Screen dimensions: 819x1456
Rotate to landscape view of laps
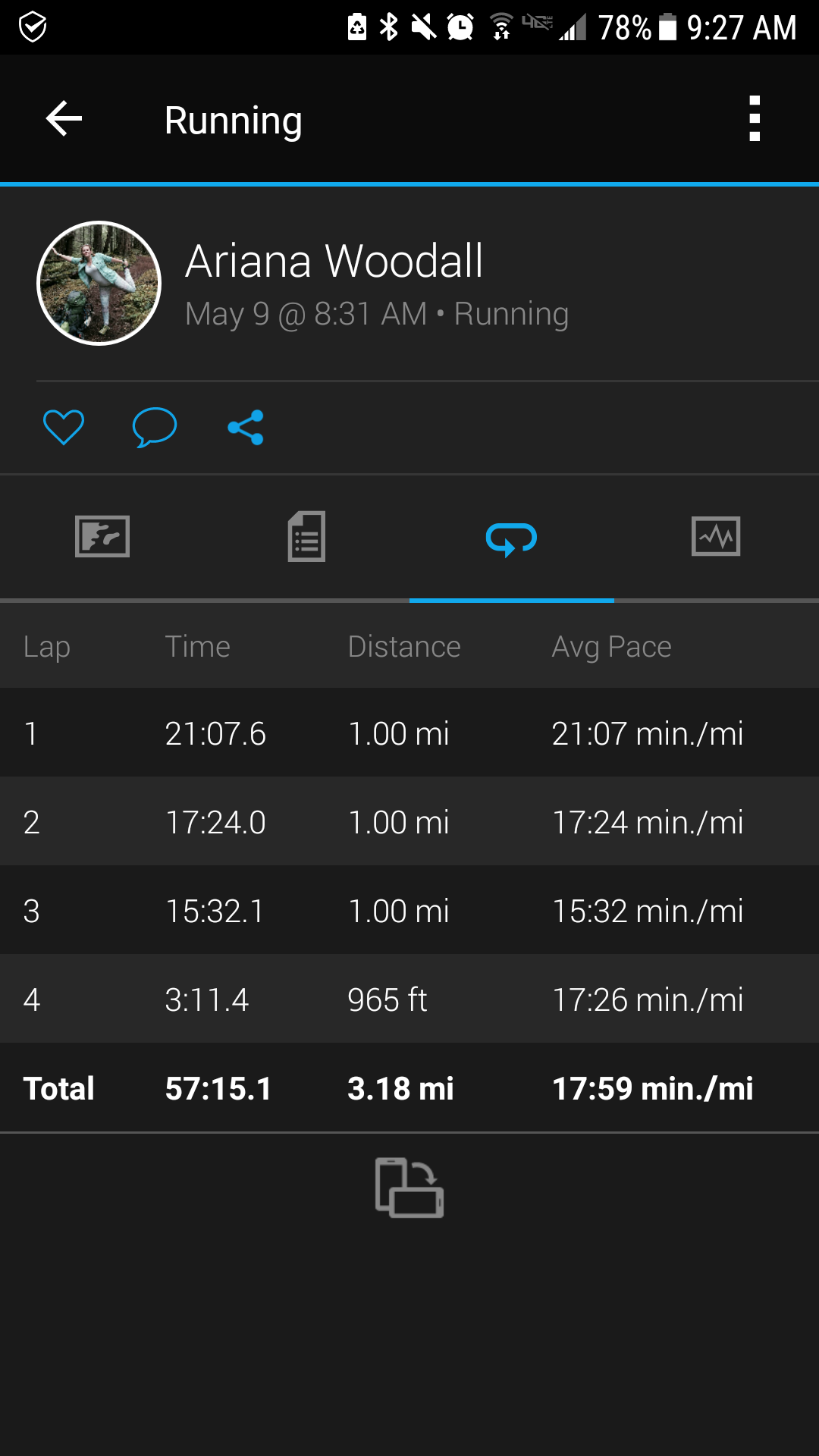tap(409, 1188)
